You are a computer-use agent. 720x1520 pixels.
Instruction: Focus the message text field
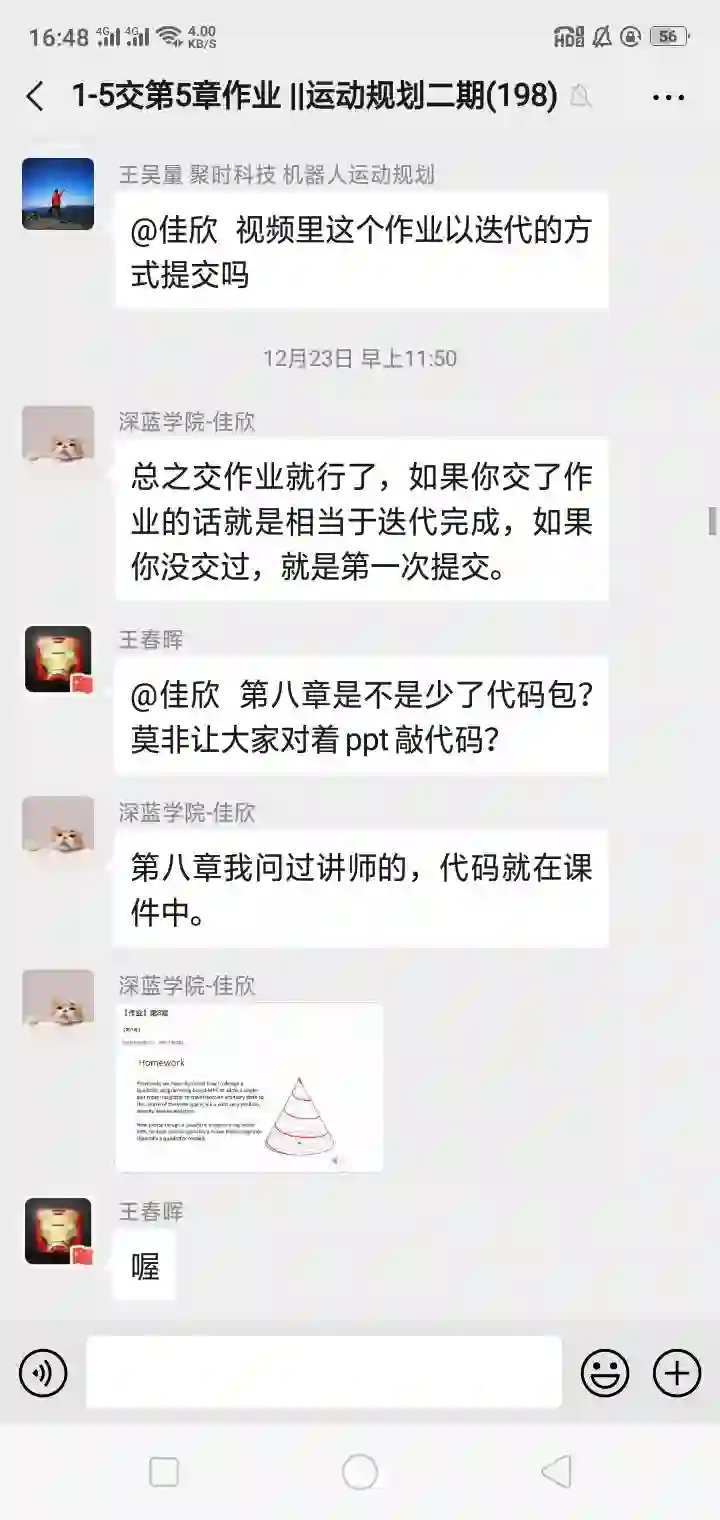tap(323, 1372)
